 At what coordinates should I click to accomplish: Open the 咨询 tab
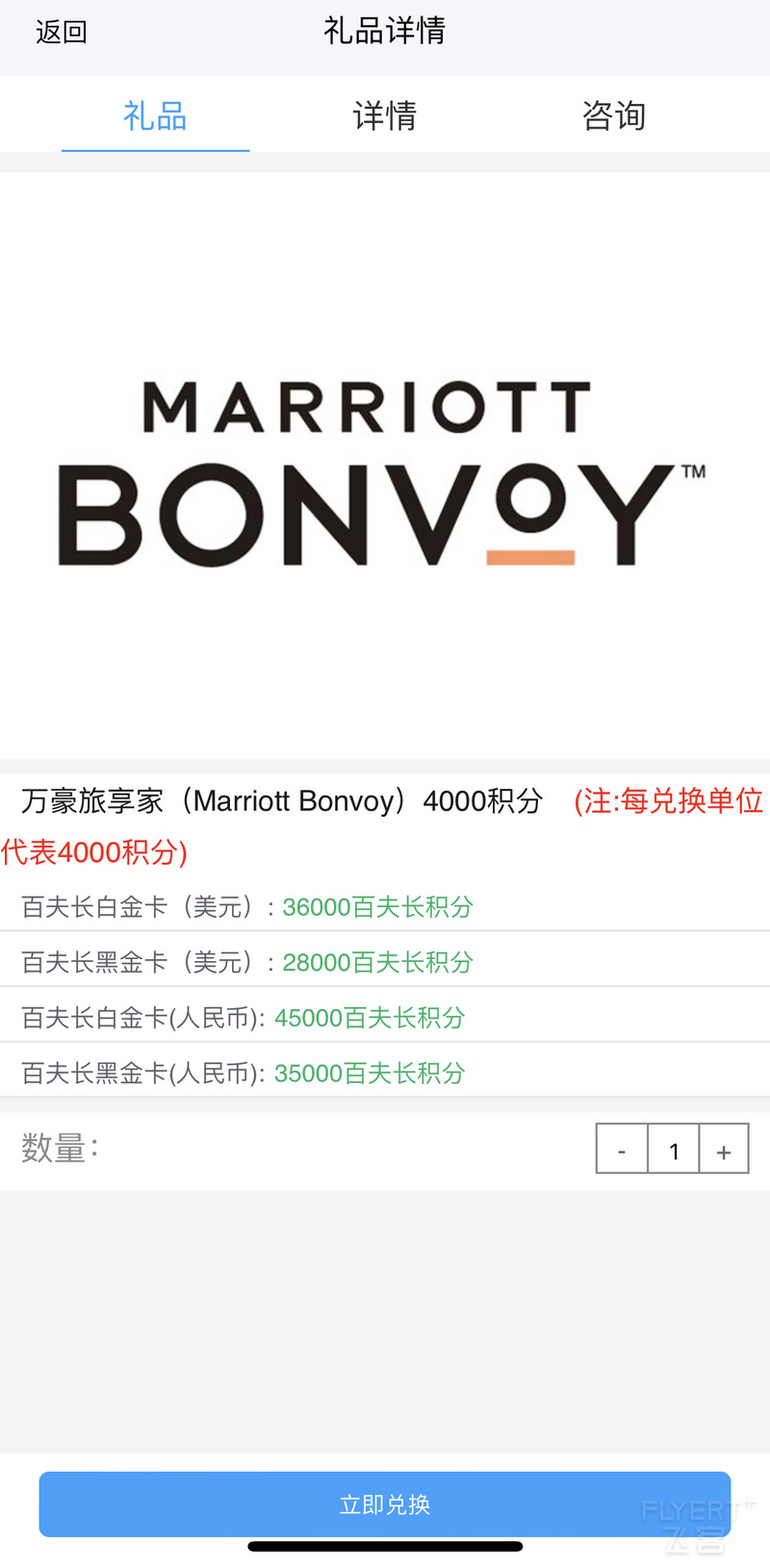point(614,116)
